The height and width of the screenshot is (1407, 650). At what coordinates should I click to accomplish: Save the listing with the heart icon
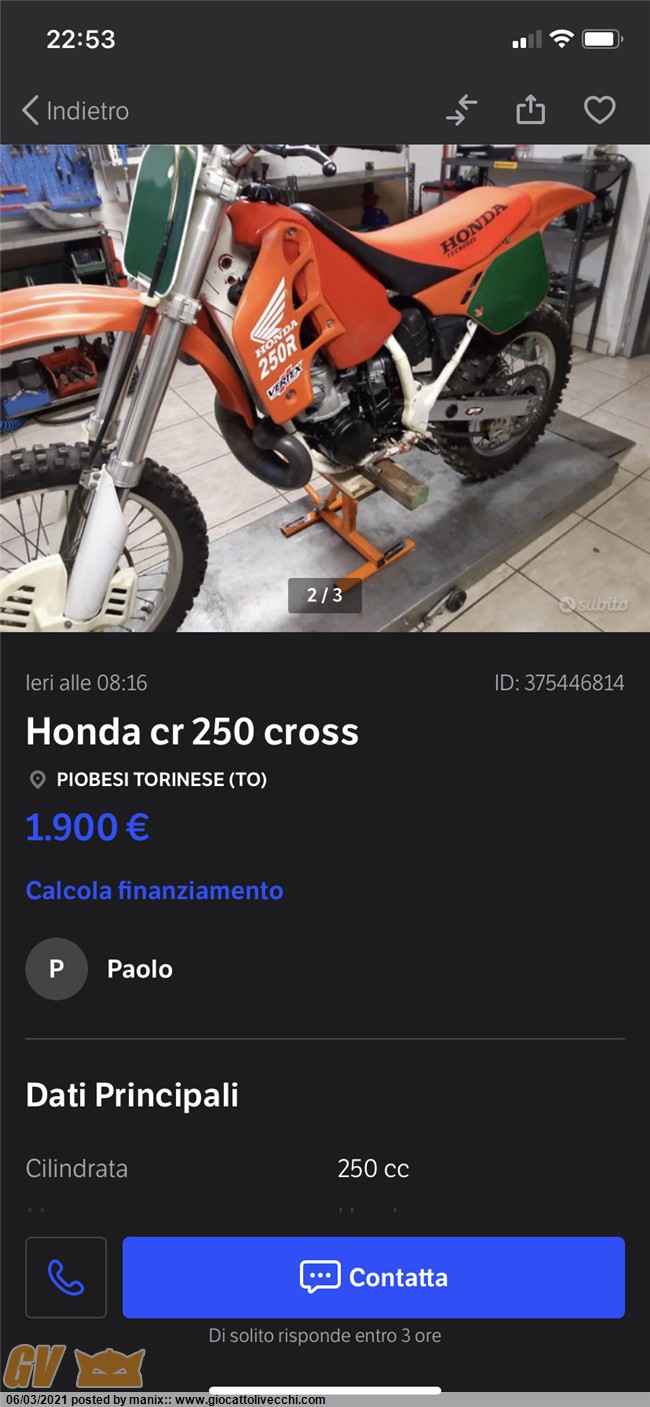(599, 110)
